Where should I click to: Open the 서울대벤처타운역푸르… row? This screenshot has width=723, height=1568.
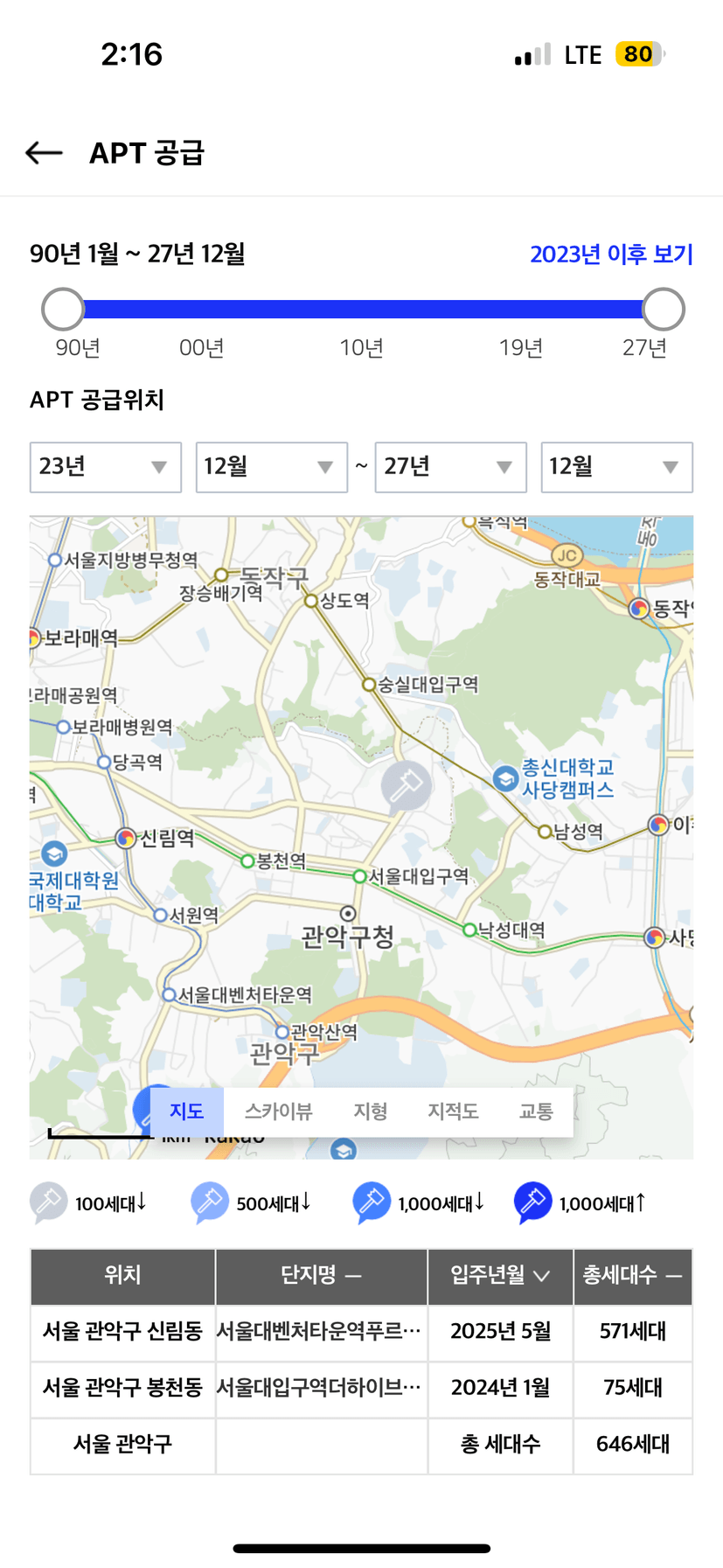319,1332
